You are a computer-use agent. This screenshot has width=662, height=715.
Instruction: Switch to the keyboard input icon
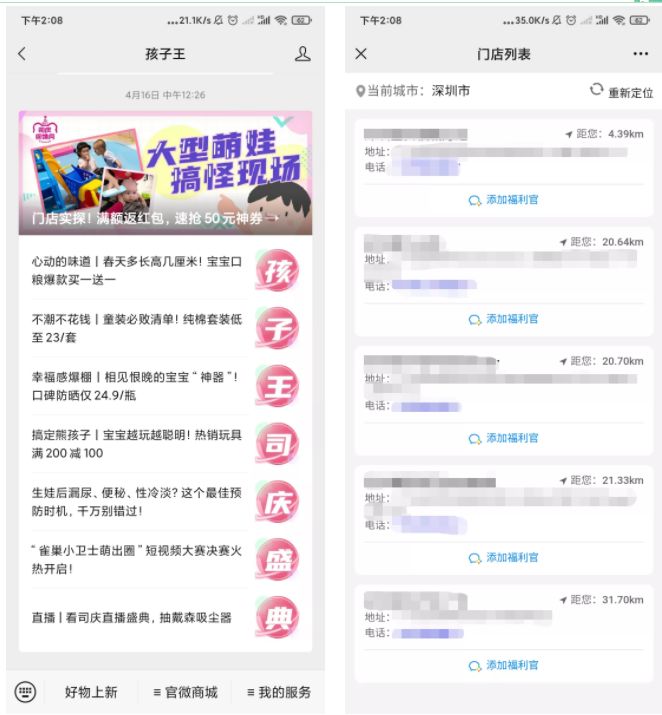[x=25, y=691]
